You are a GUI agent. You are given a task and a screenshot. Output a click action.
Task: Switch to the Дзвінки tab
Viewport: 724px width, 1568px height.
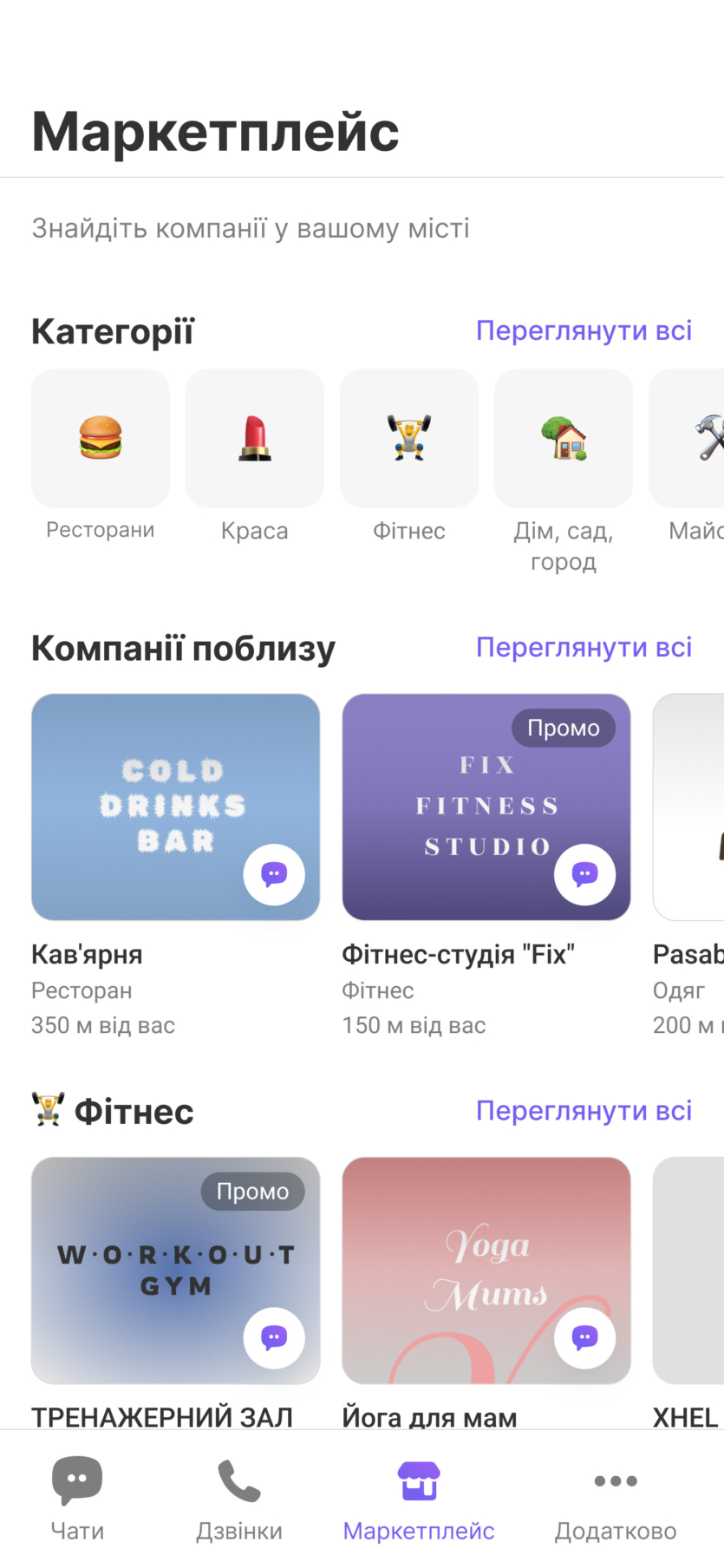coord(239,1496)
